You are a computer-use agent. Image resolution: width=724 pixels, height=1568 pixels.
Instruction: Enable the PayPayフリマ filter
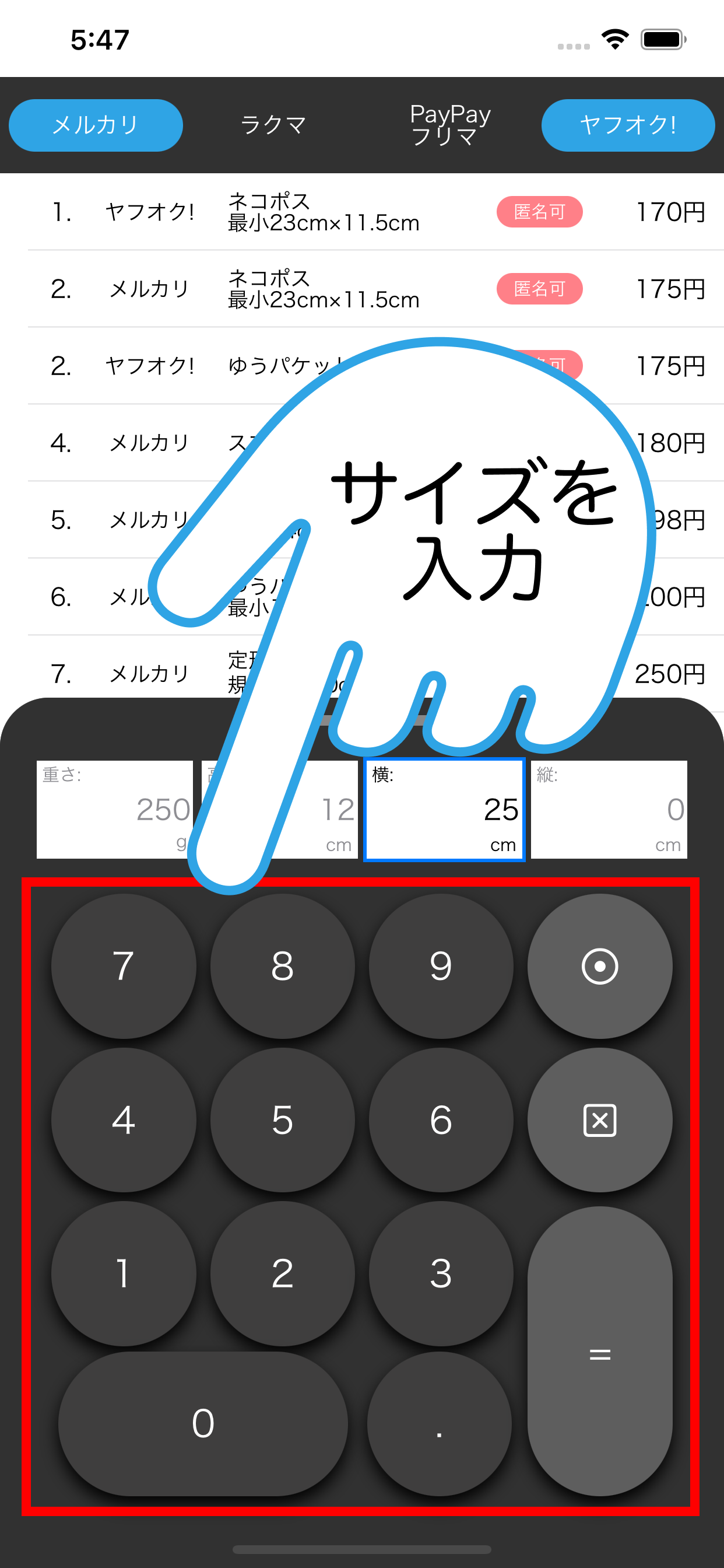(x=450, y=125)
